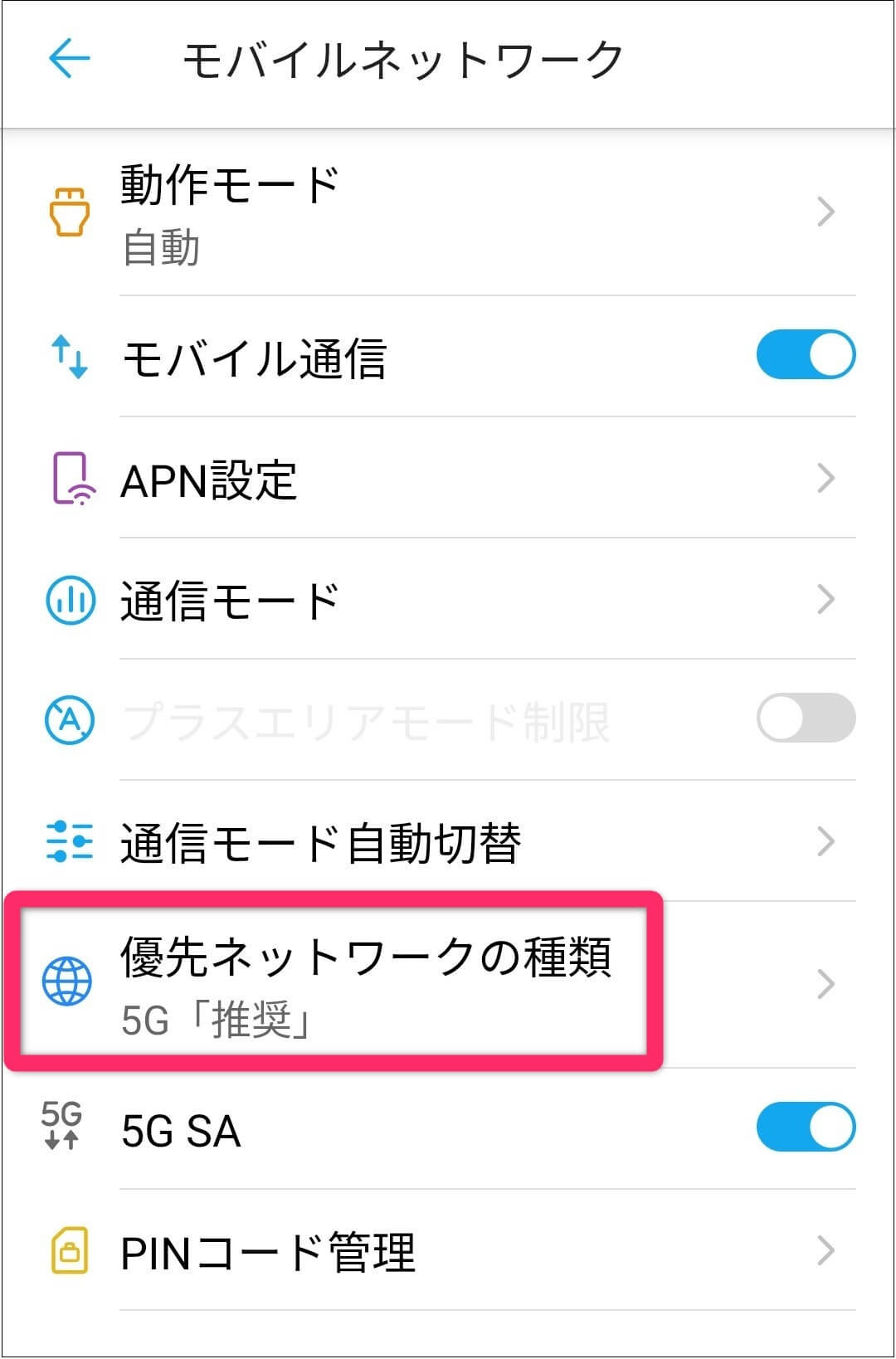
Task: Open PINコード管理
Action: click(448, 1251)
